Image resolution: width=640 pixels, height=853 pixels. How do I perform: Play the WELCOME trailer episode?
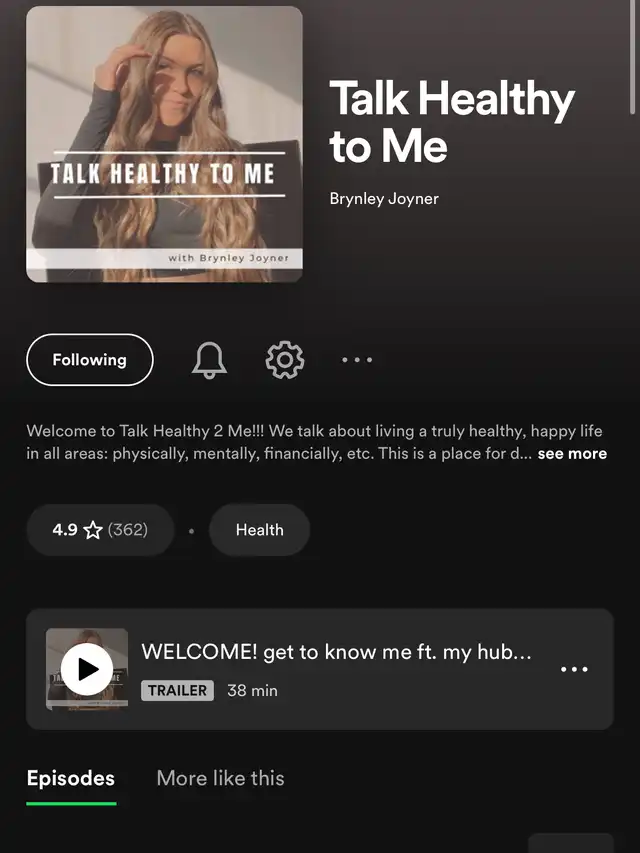pyautogui.click(x=87, y=669)
